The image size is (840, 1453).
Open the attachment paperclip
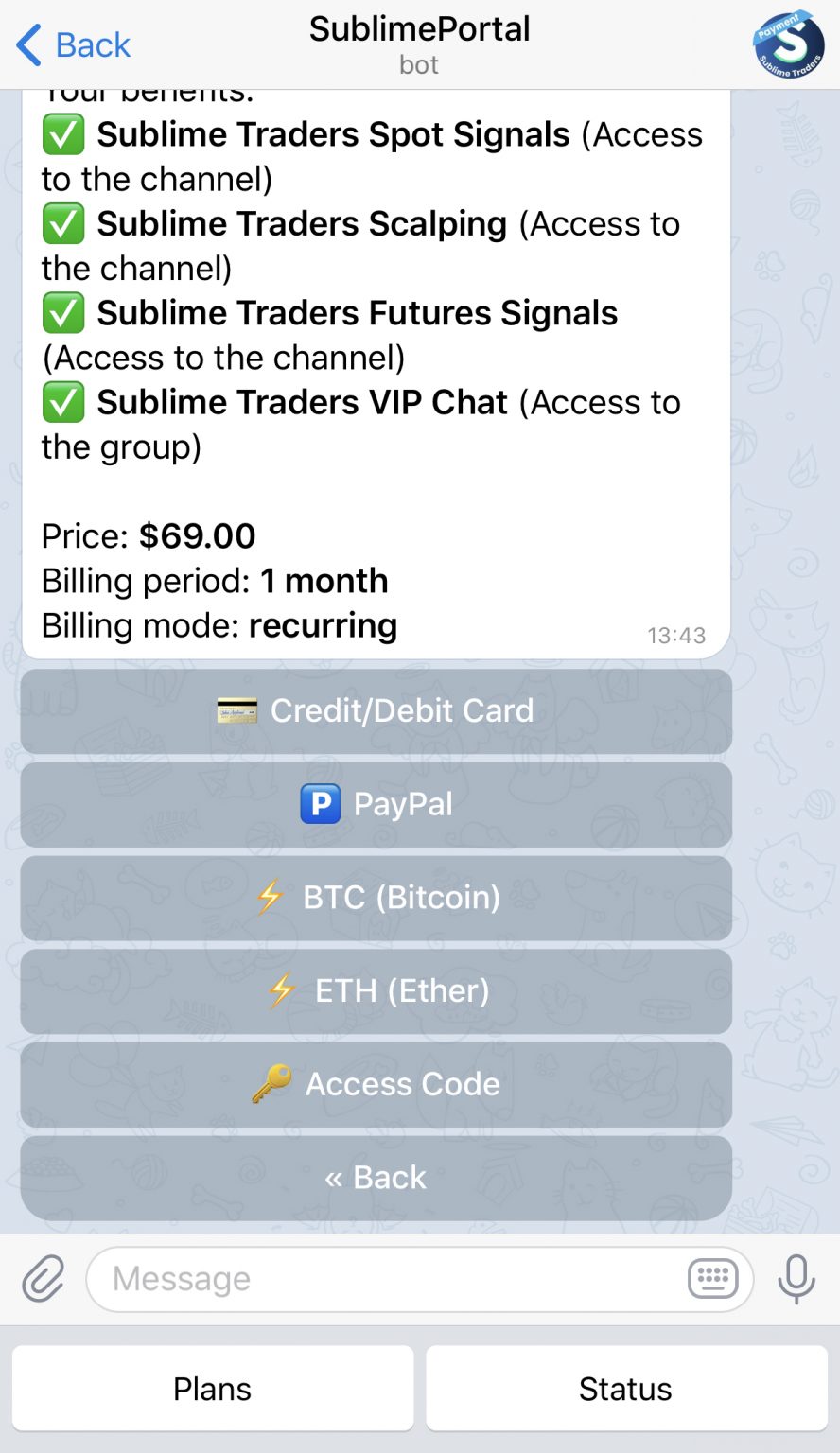[44, 1280]
